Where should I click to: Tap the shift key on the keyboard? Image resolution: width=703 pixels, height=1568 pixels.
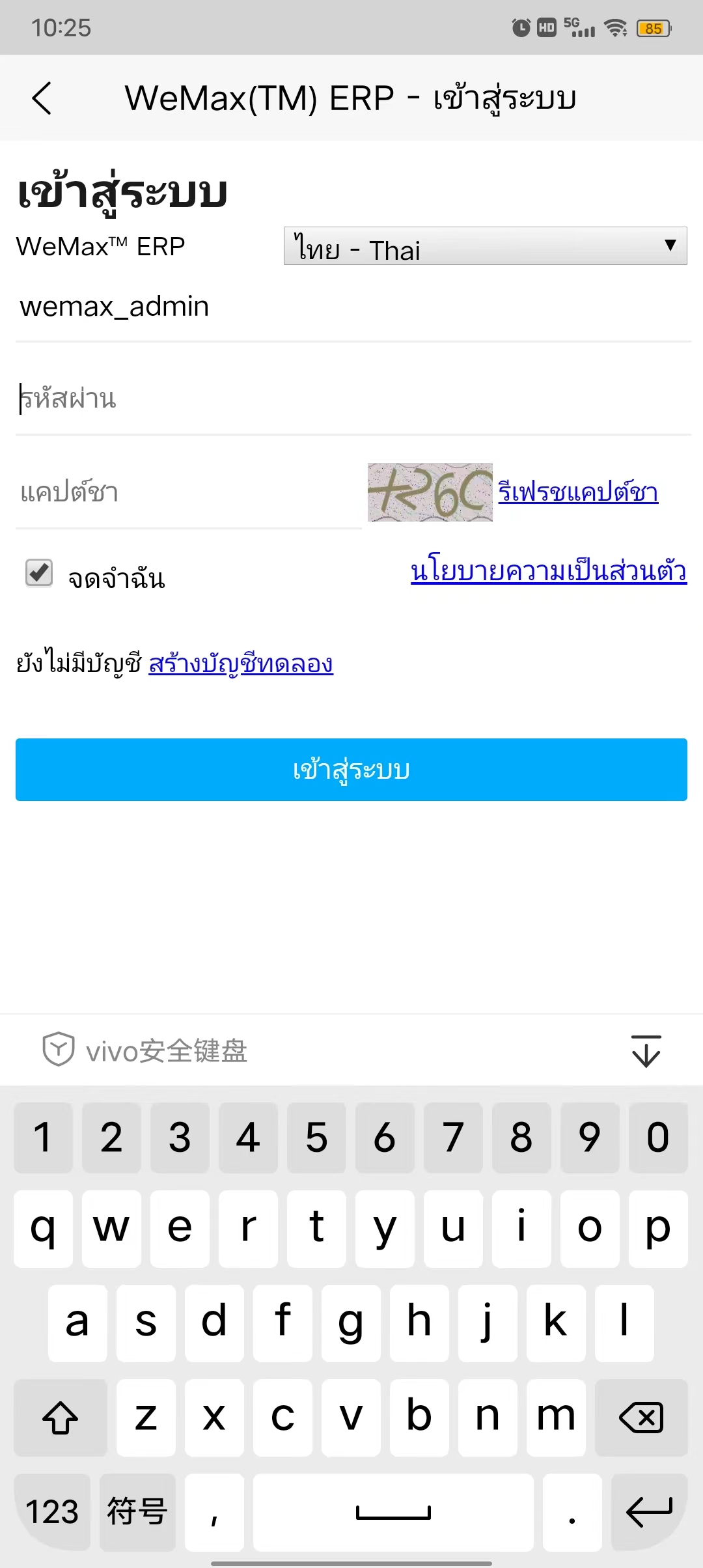[x=61, y=1417]
